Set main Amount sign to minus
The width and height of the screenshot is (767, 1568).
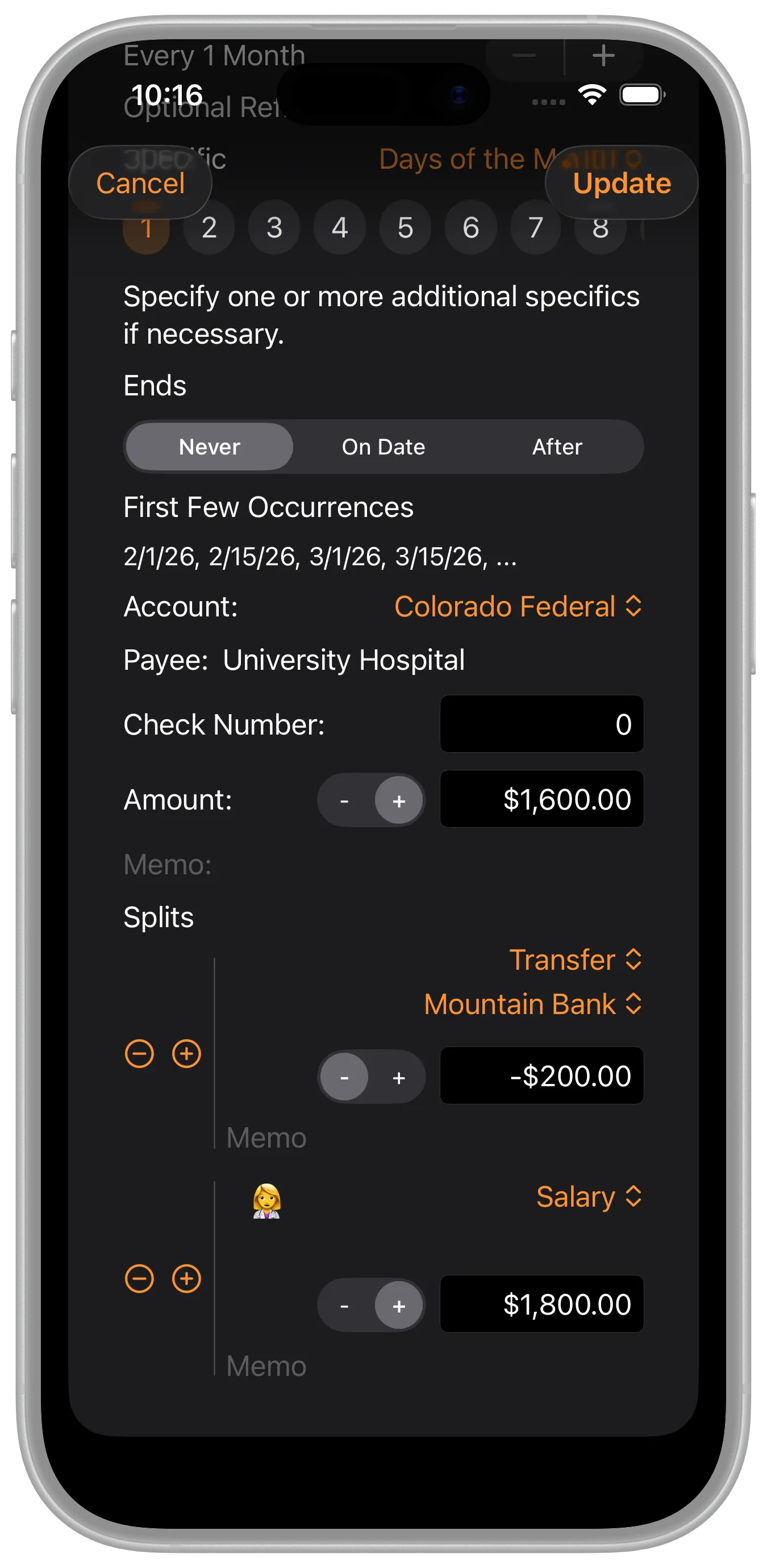click(x=344, y=801)
